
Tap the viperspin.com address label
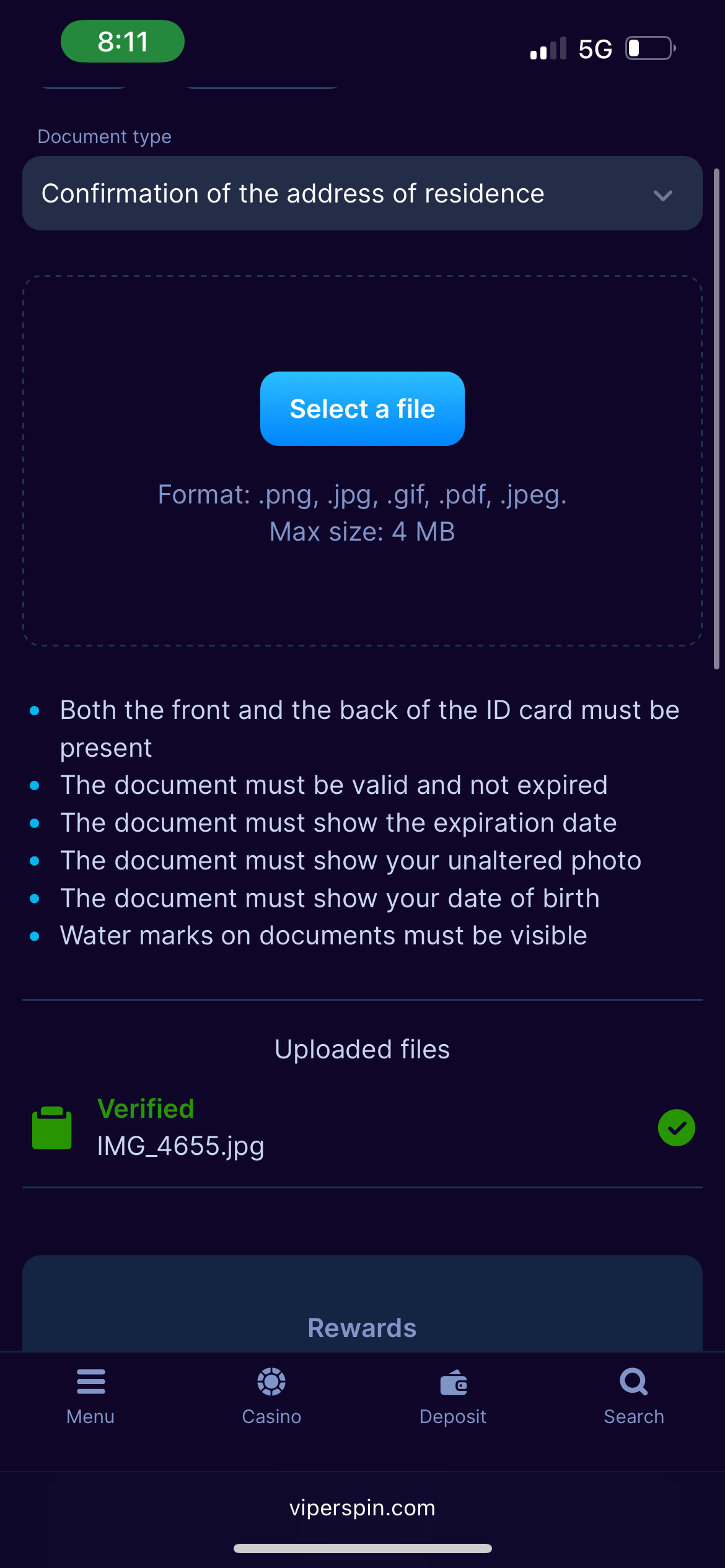tap(362, 1508)
